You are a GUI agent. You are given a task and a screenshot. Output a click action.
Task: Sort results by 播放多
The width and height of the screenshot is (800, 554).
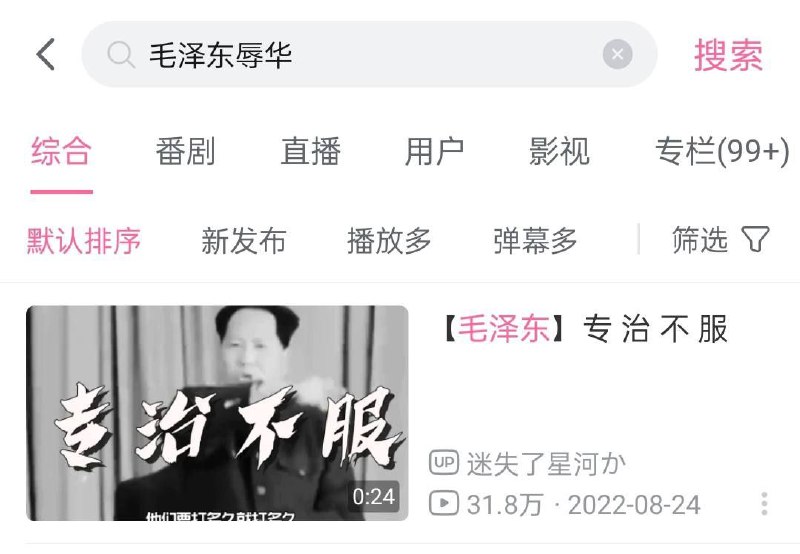point(389,241)
